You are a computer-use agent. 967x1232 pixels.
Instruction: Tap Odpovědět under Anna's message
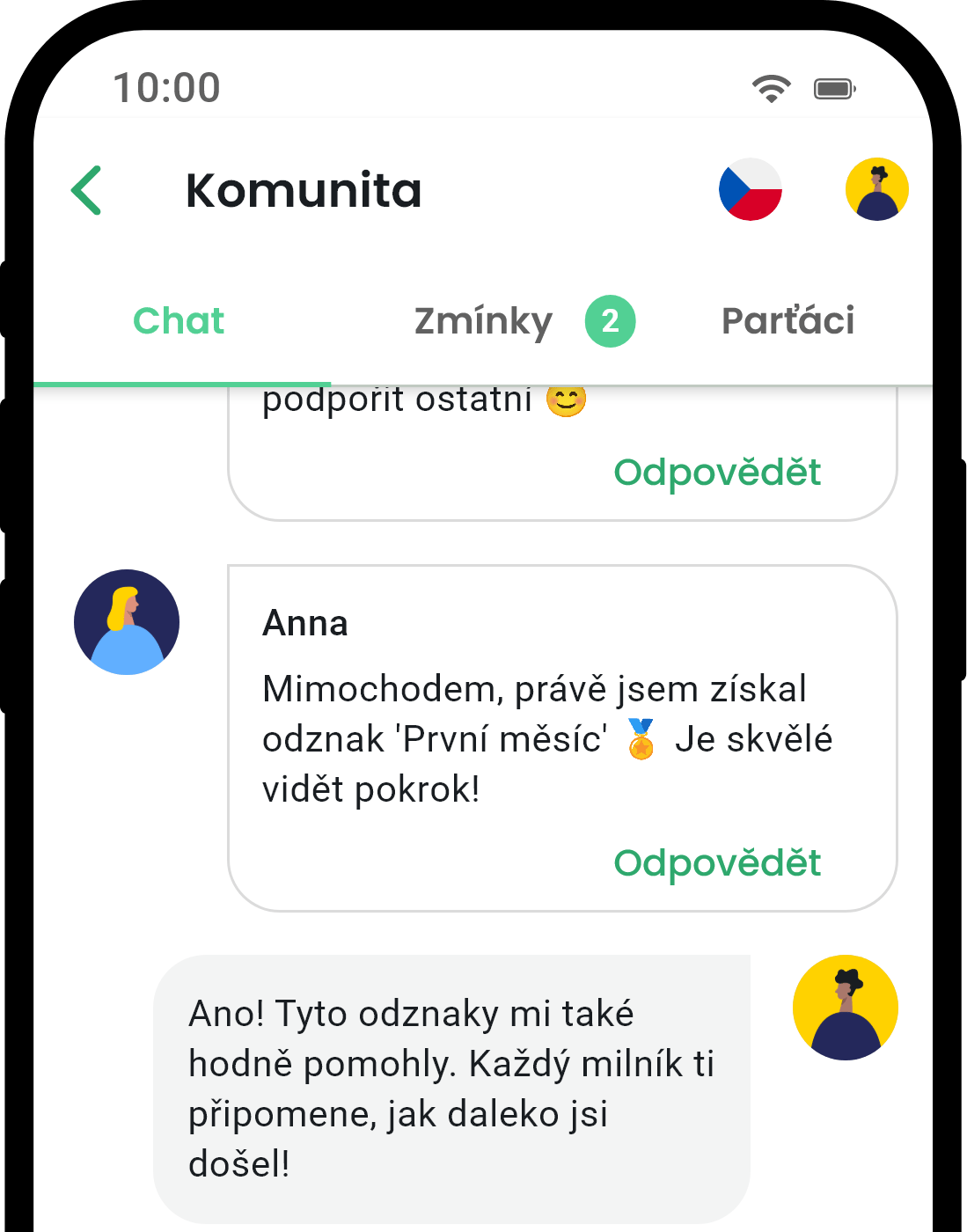click(716, 863)
